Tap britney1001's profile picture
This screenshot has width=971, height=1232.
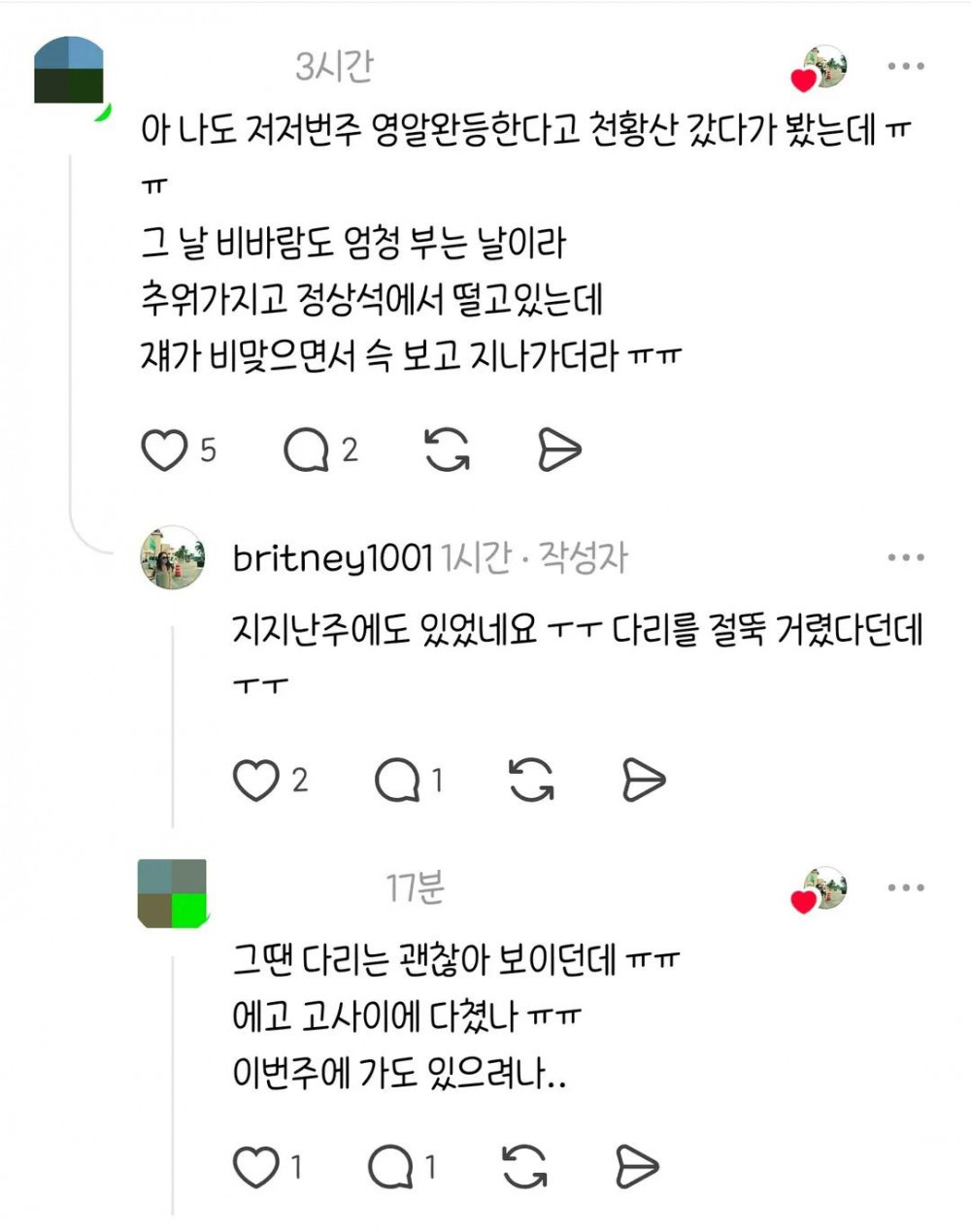point(172,558)
